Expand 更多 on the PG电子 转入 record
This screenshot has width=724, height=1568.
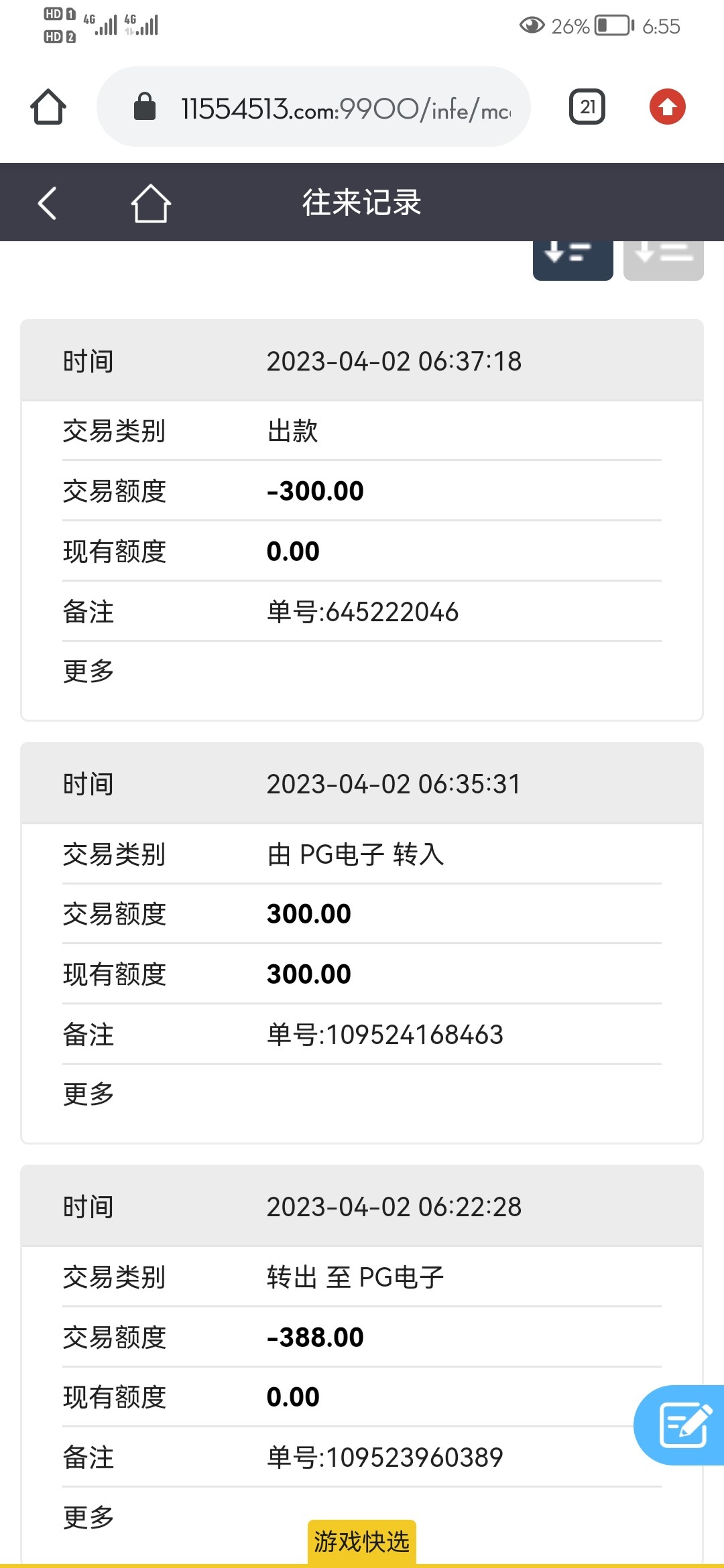[x=88, y=1094]
